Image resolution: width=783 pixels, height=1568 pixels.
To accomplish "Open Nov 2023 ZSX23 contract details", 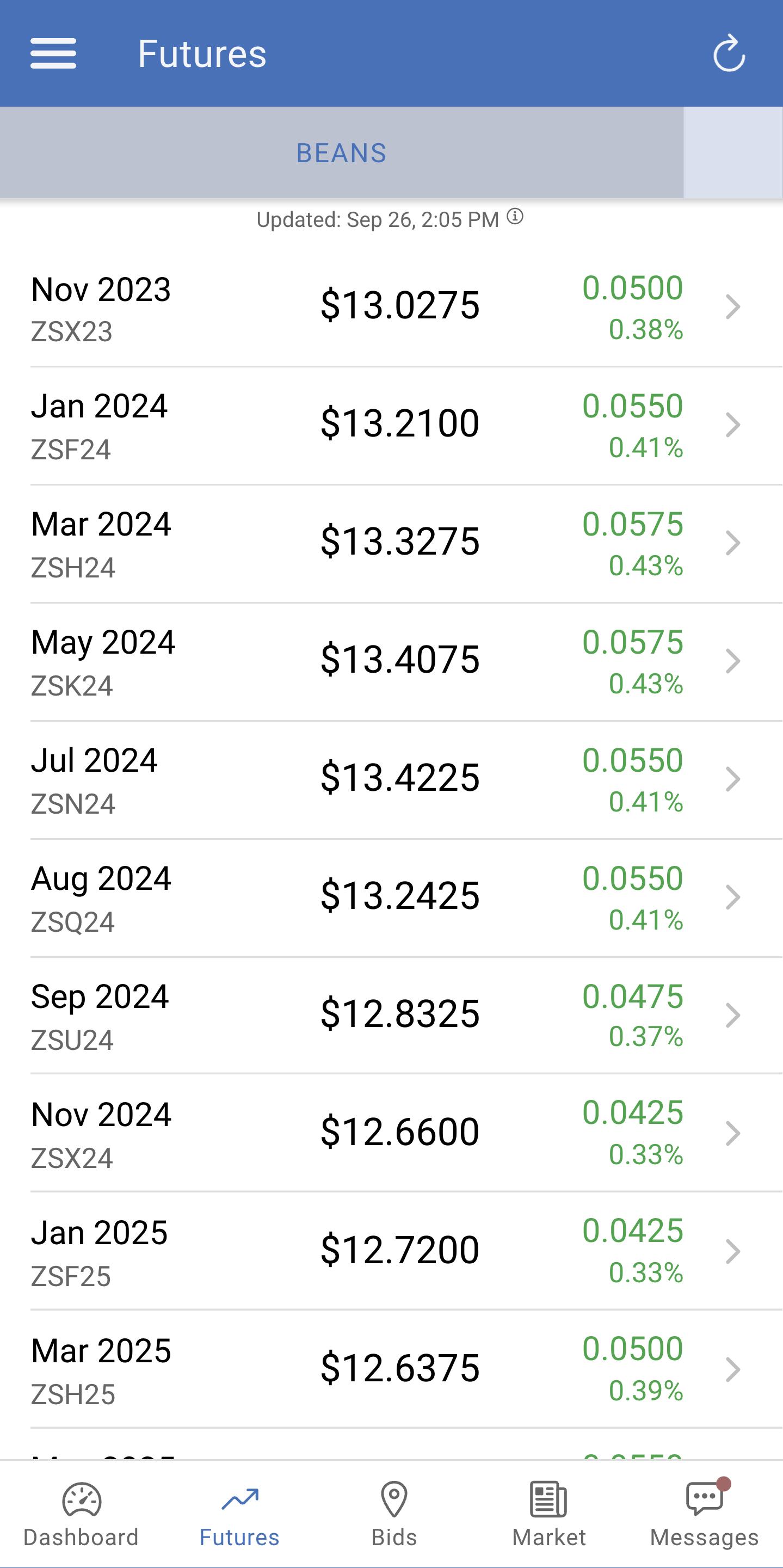I will click(x=391, y=308).
